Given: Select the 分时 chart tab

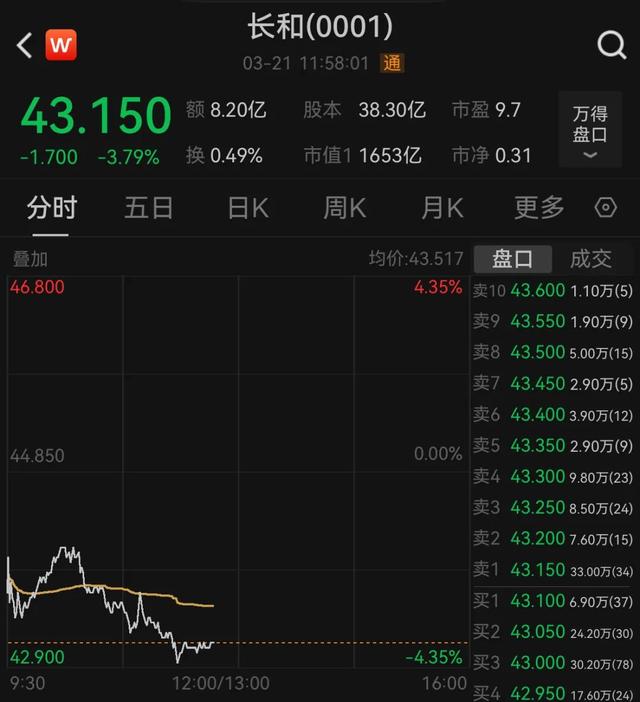Looking at the screenshot, I should click(51, 208).
